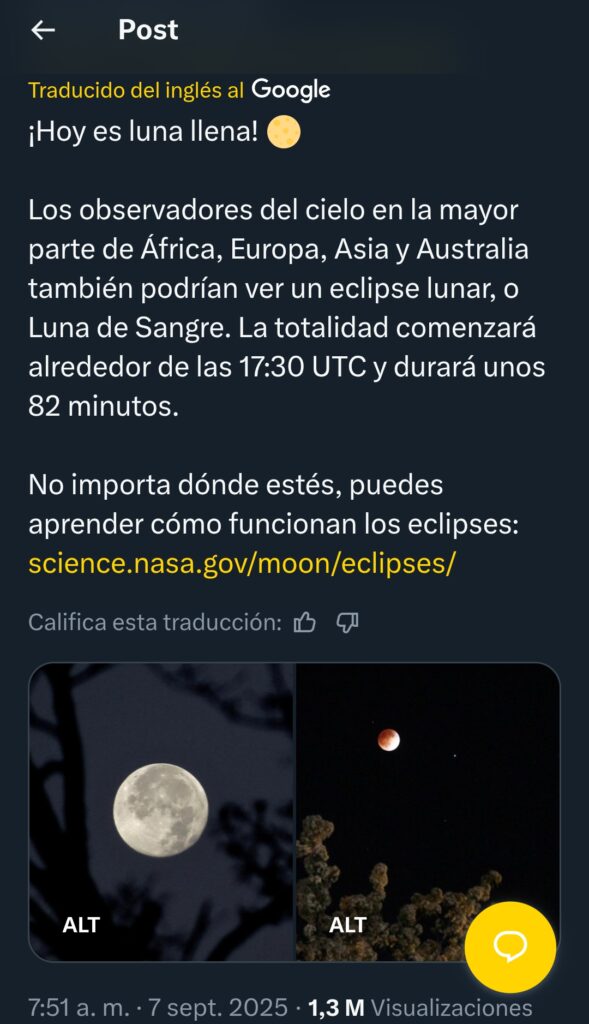Open the science.nasa.gov/moon/eclipses/ link
The image size is (589, 1024).
click(241, 562)
